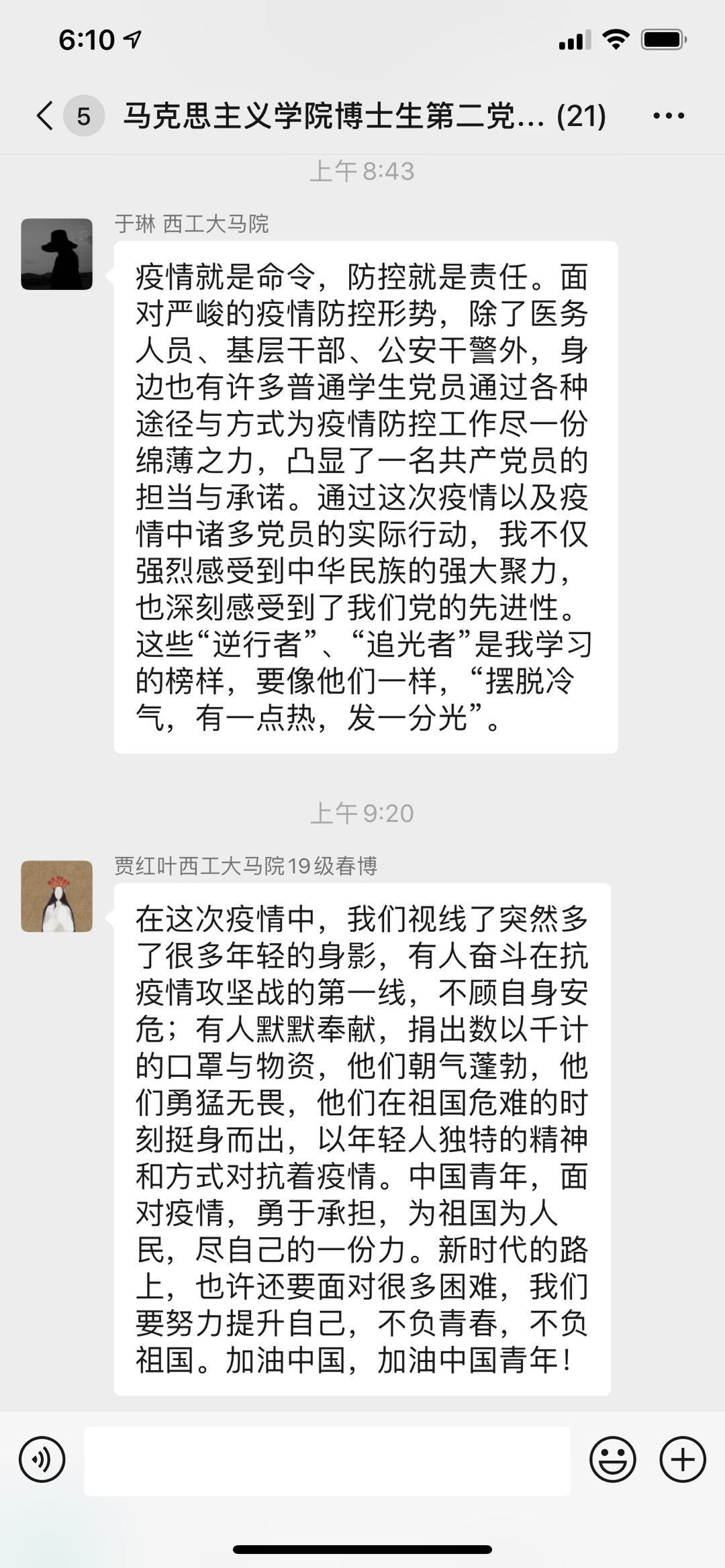725x1568 pixels.
Task: Switch to voice message input
Action: [x=42, y=1459]
